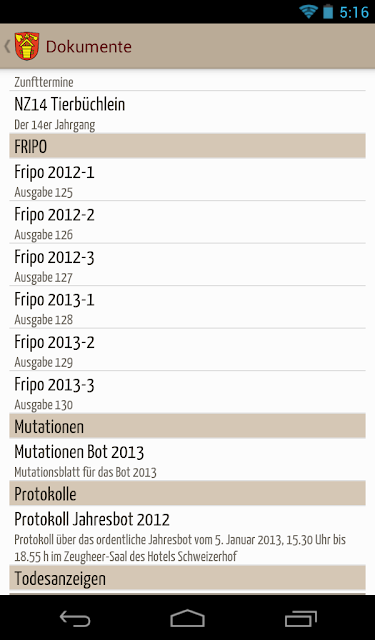Open Fripo 2012-1 Ausgabe 125

coord(187,179)
